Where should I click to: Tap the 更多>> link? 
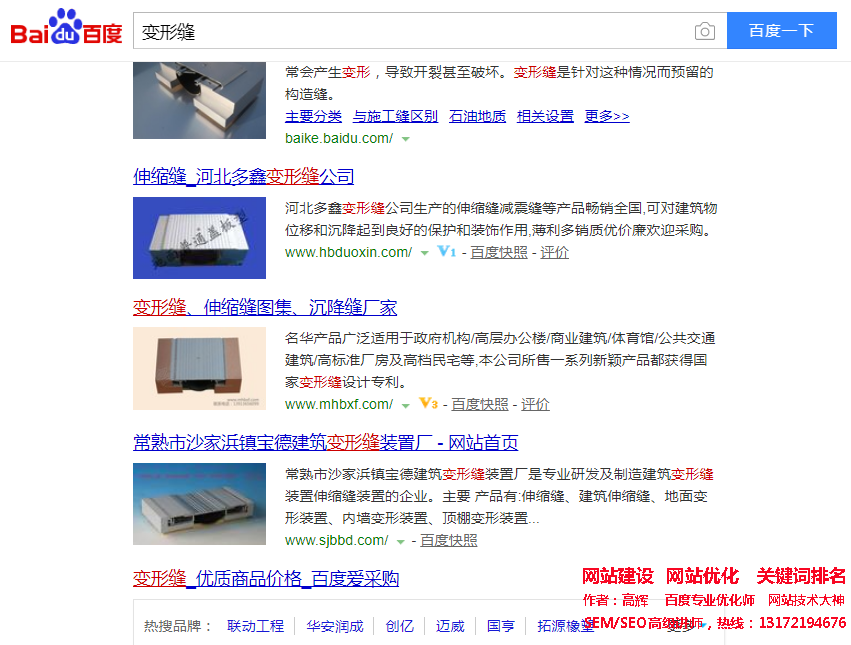point(607,116)
